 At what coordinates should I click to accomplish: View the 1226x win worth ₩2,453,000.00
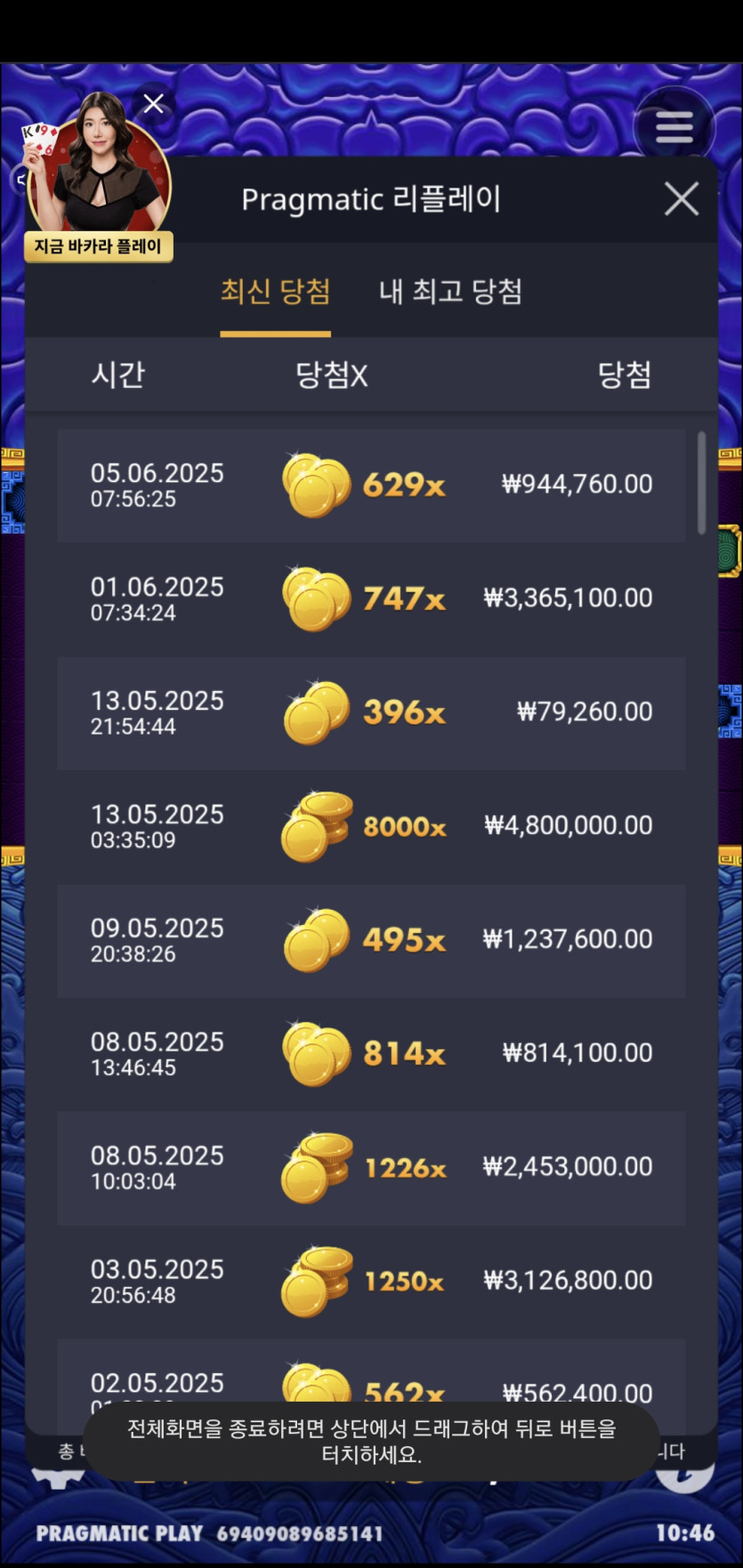[x=371, y=1169]
